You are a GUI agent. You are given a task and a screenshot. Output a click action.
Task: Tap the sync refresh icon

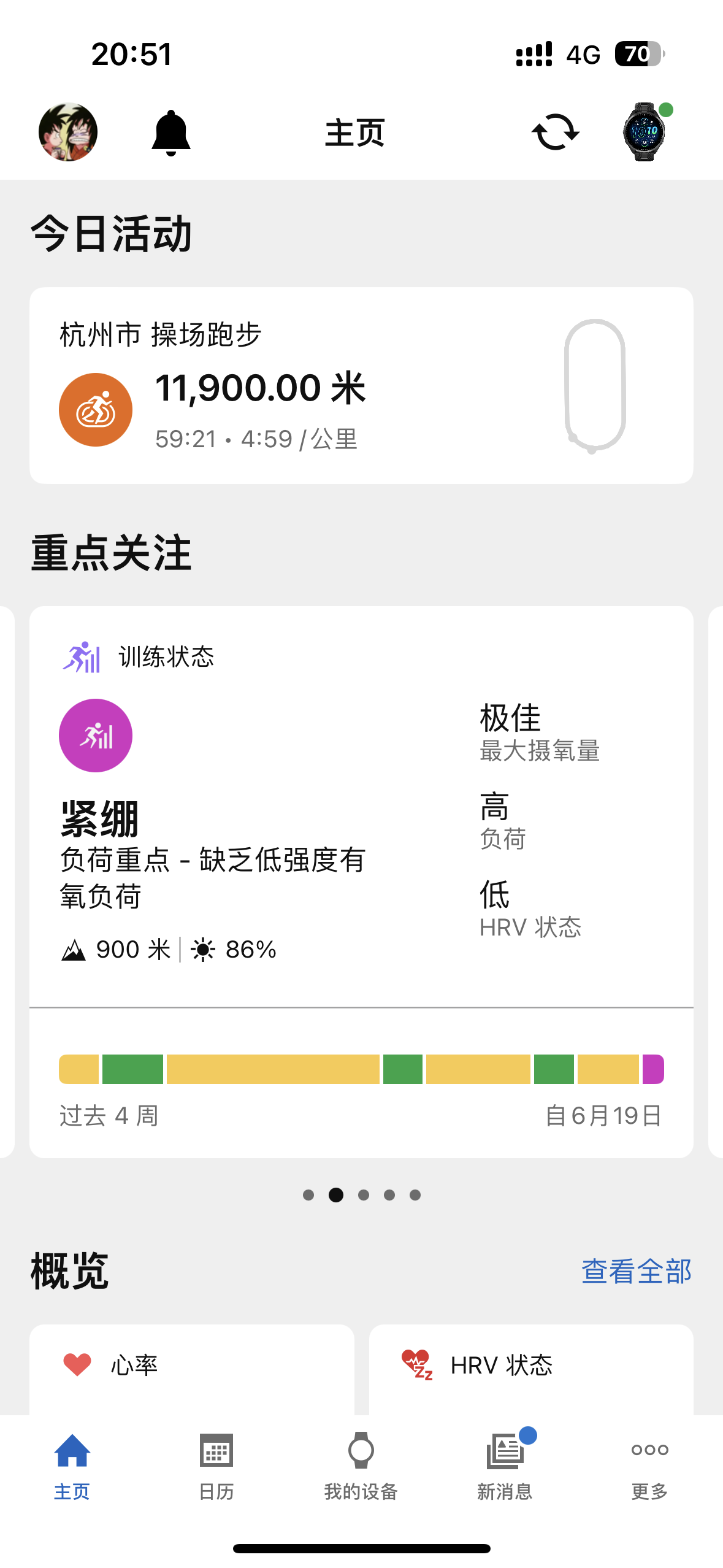(x=555, y=132)
